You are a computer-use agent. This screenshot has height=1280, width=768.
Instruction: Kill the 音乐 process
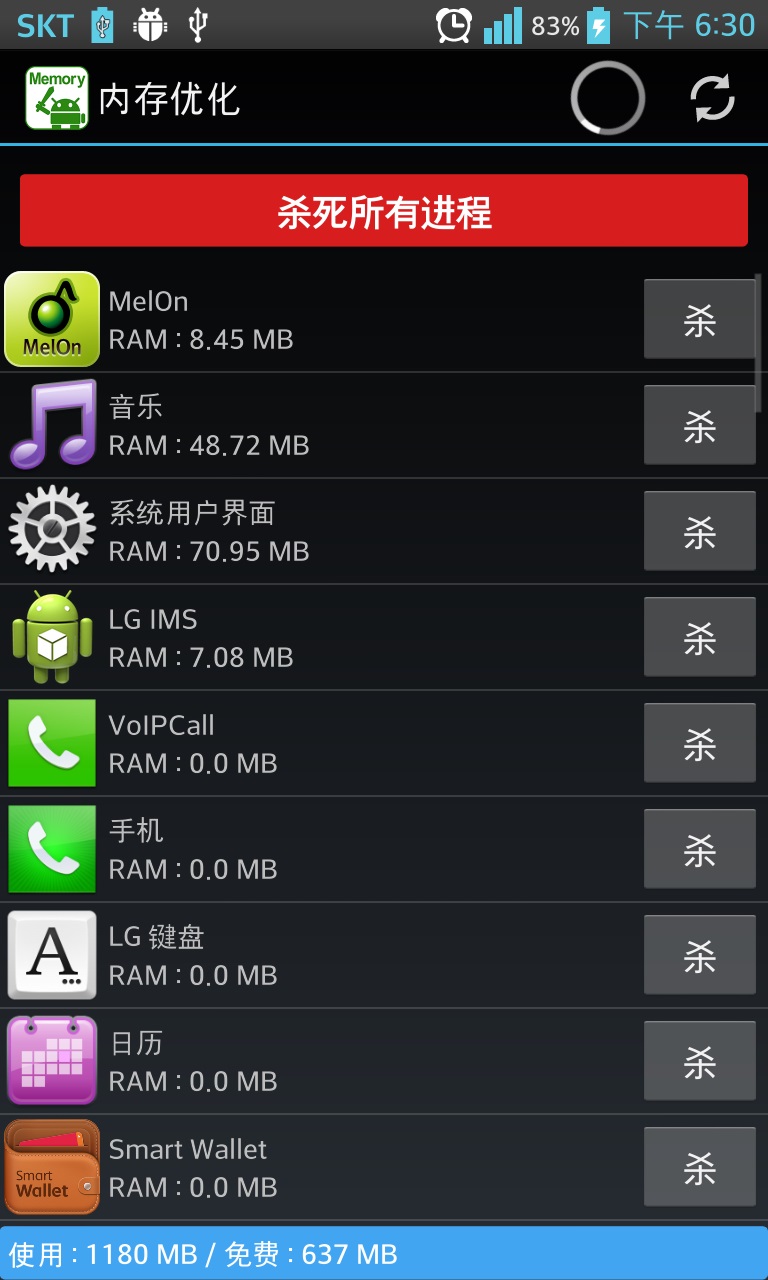[699, 425]
